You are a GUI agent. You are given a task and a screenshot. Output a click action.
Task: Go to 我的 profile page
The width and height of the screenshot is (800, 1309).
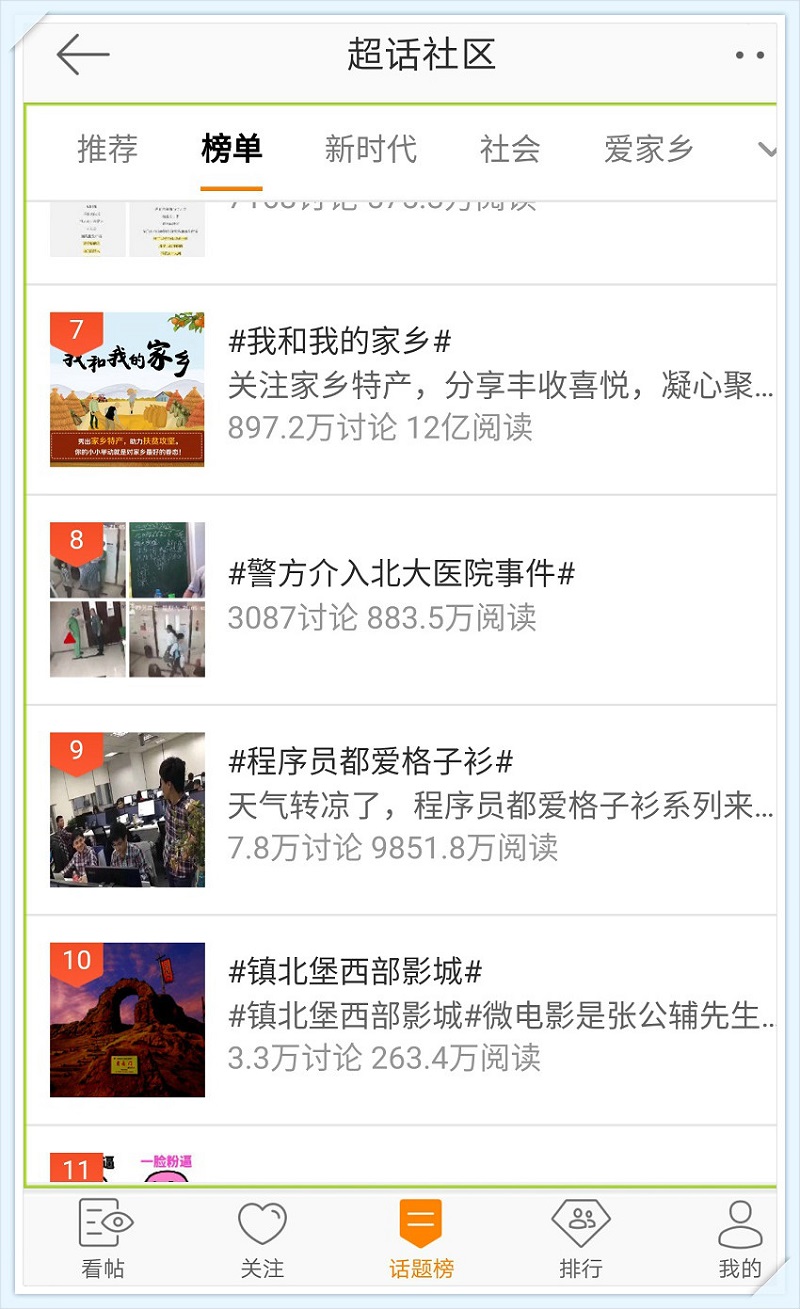[x=740, y=1239]
